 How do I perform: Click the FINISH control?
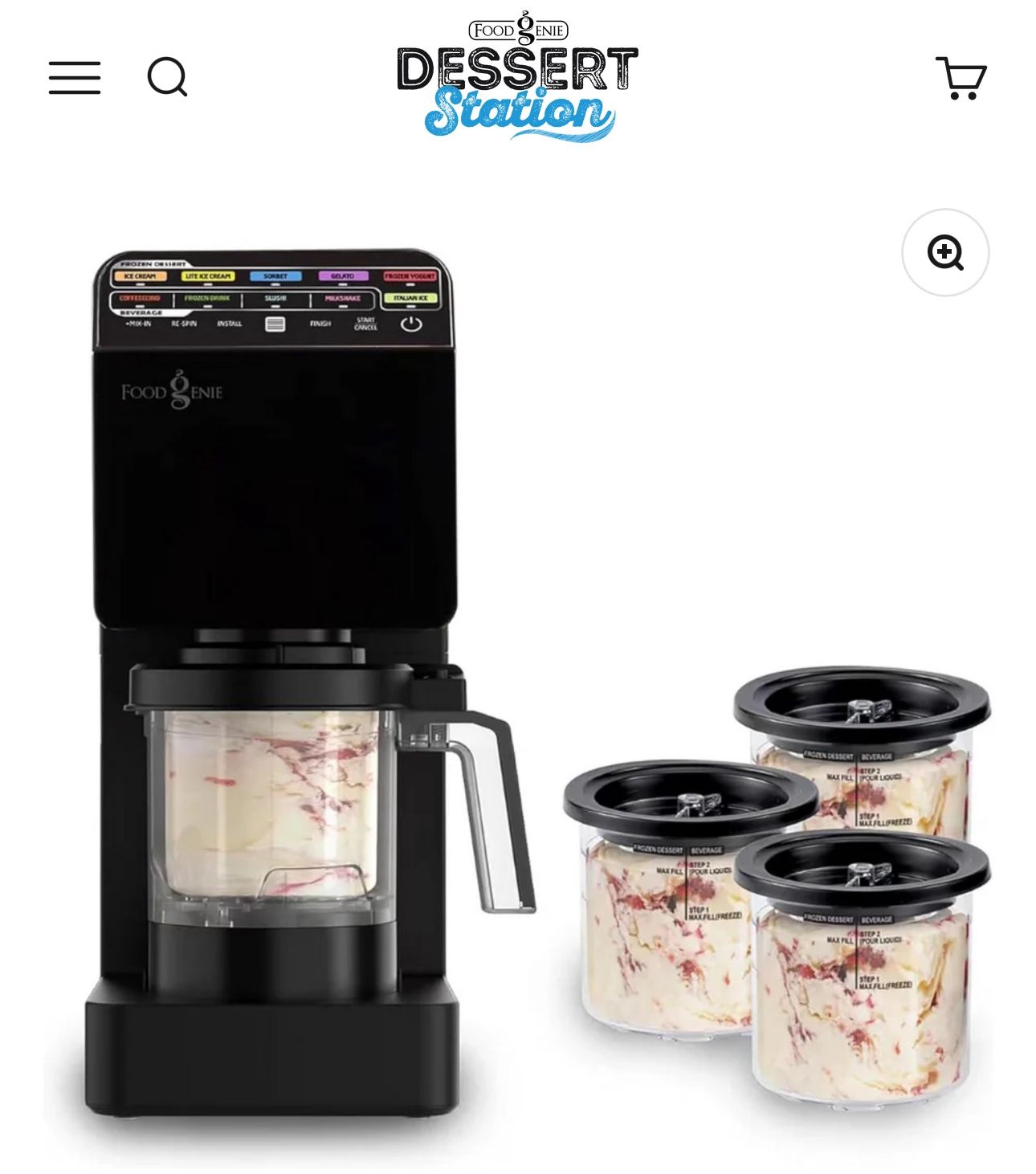click(320, 324)
